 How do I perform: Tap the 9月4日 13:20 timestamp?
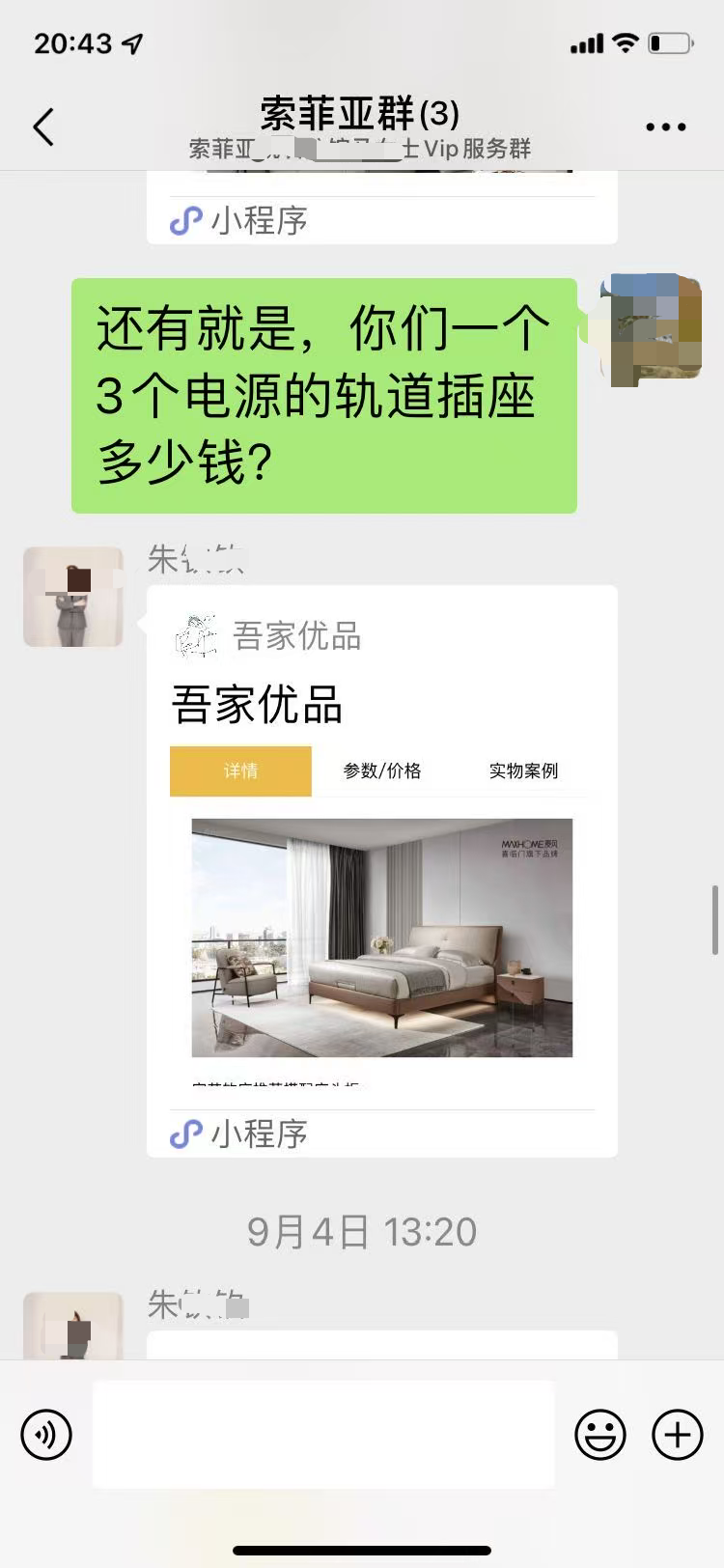361,1232
